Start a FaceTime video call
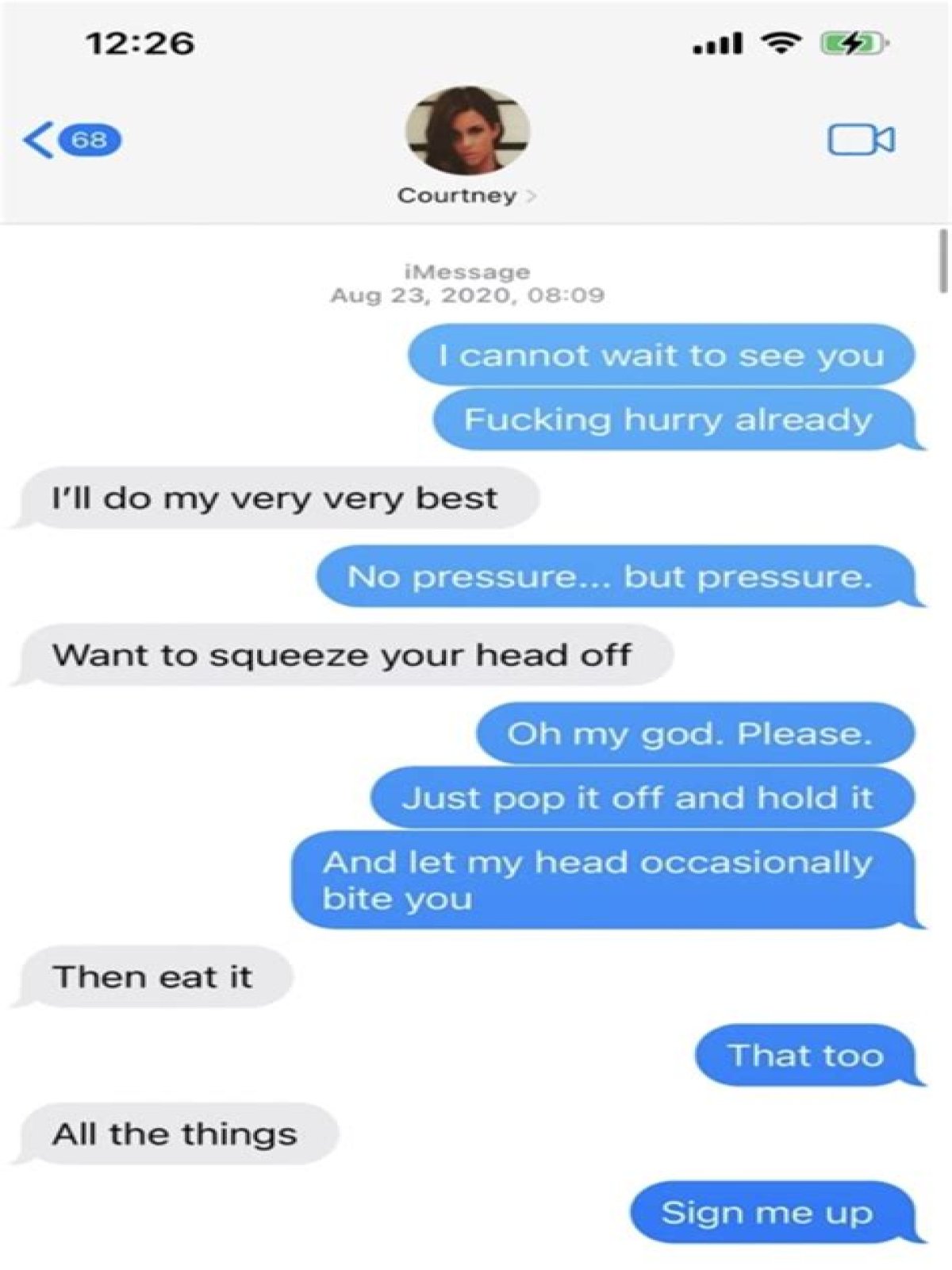This screenshot has height=1270, width=952. pos(861,140)
